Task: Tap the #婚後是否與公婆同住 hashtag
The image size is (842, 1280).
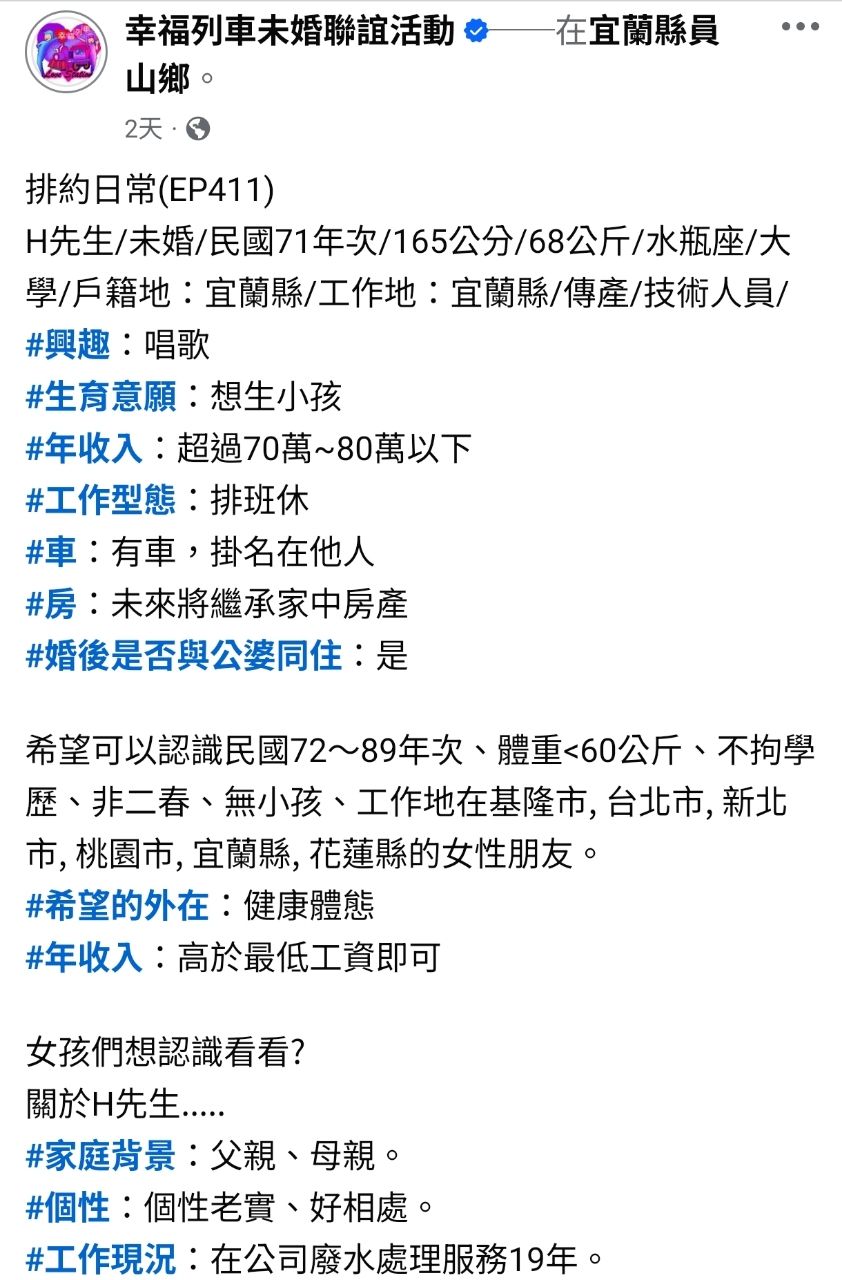Action: (183, 656)
